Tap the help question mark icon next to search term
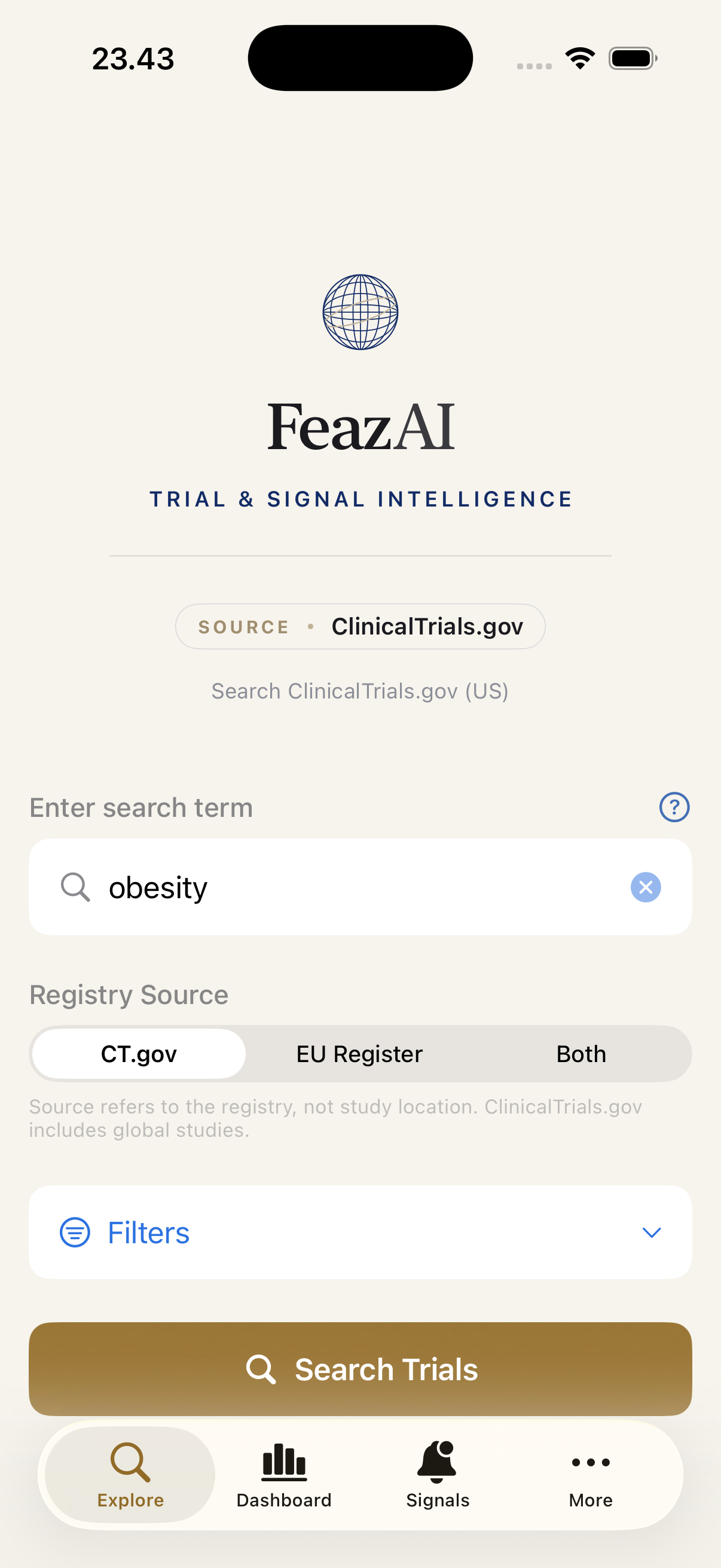 (674, 807)
